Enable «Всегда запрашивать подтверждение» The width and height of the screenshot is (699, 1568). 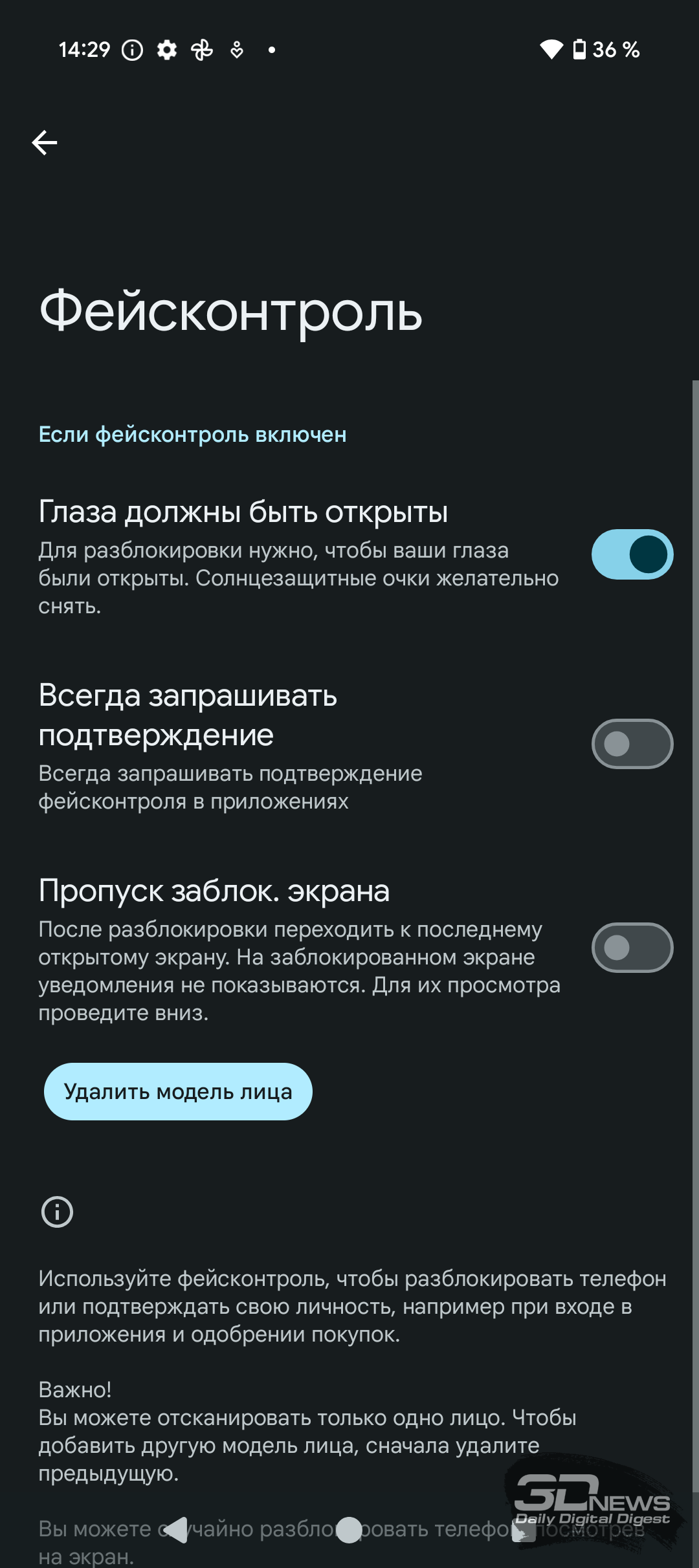click(632, 744)
